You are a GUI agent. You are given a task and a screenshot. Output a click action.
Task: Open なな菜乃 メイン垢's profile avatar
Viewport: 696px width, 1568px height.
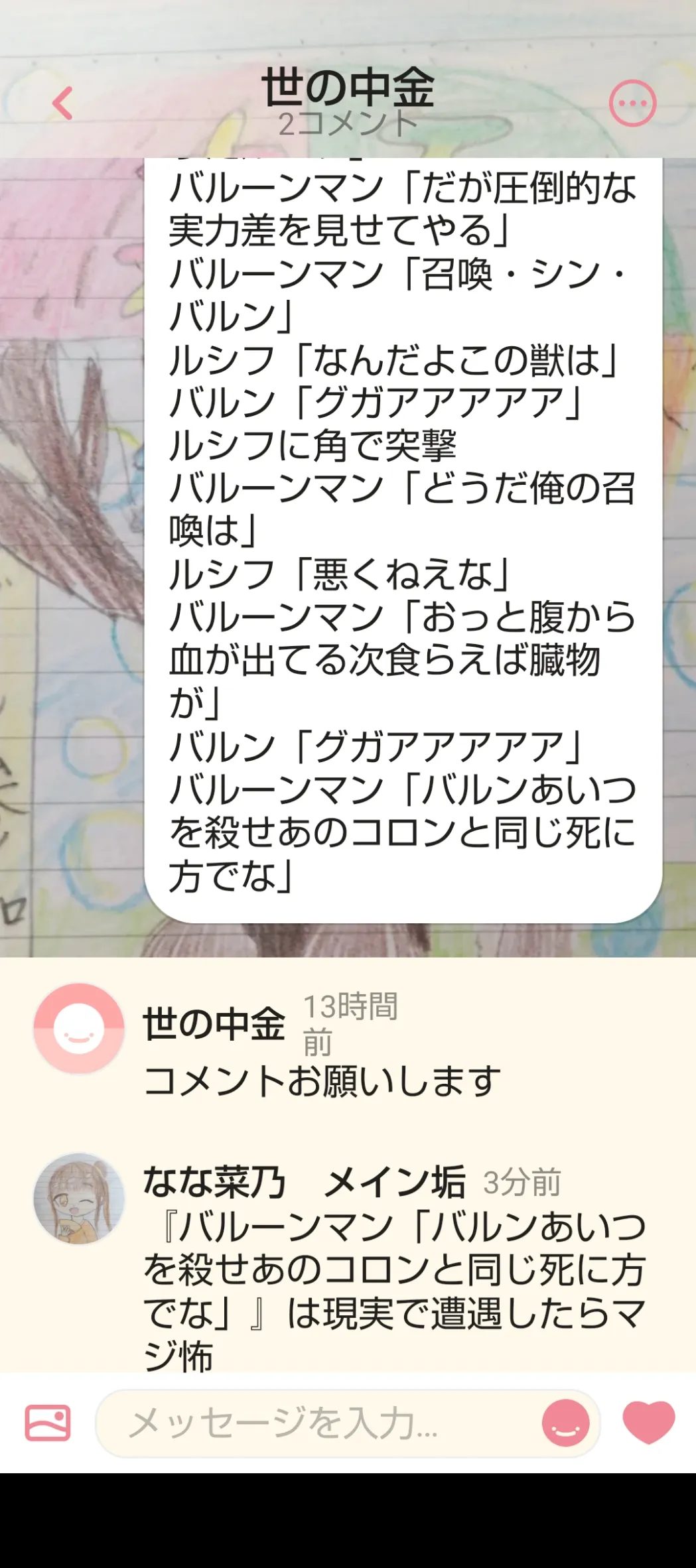coord(79,1199)
